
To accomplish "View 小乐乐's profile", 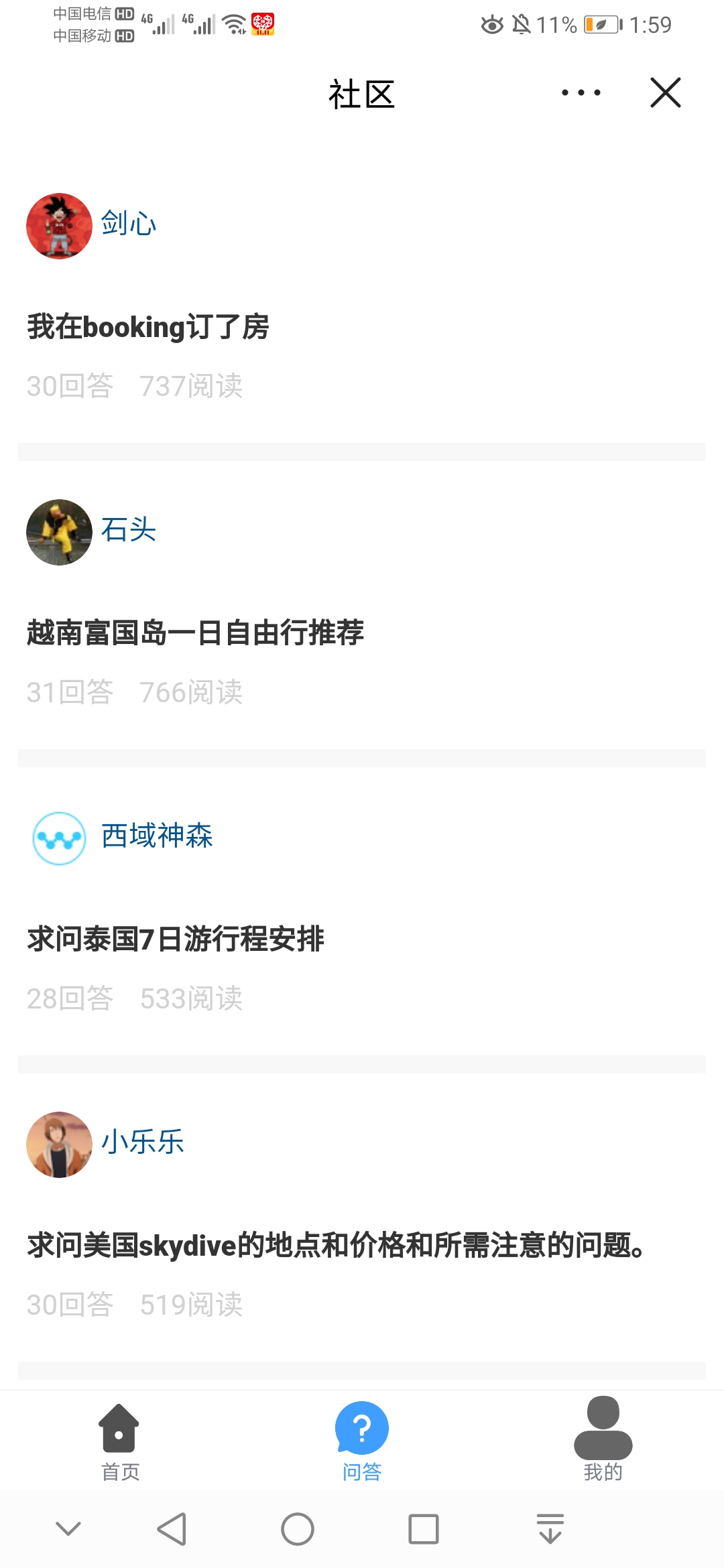I will pyautogui.click(x=59, y=1145).
